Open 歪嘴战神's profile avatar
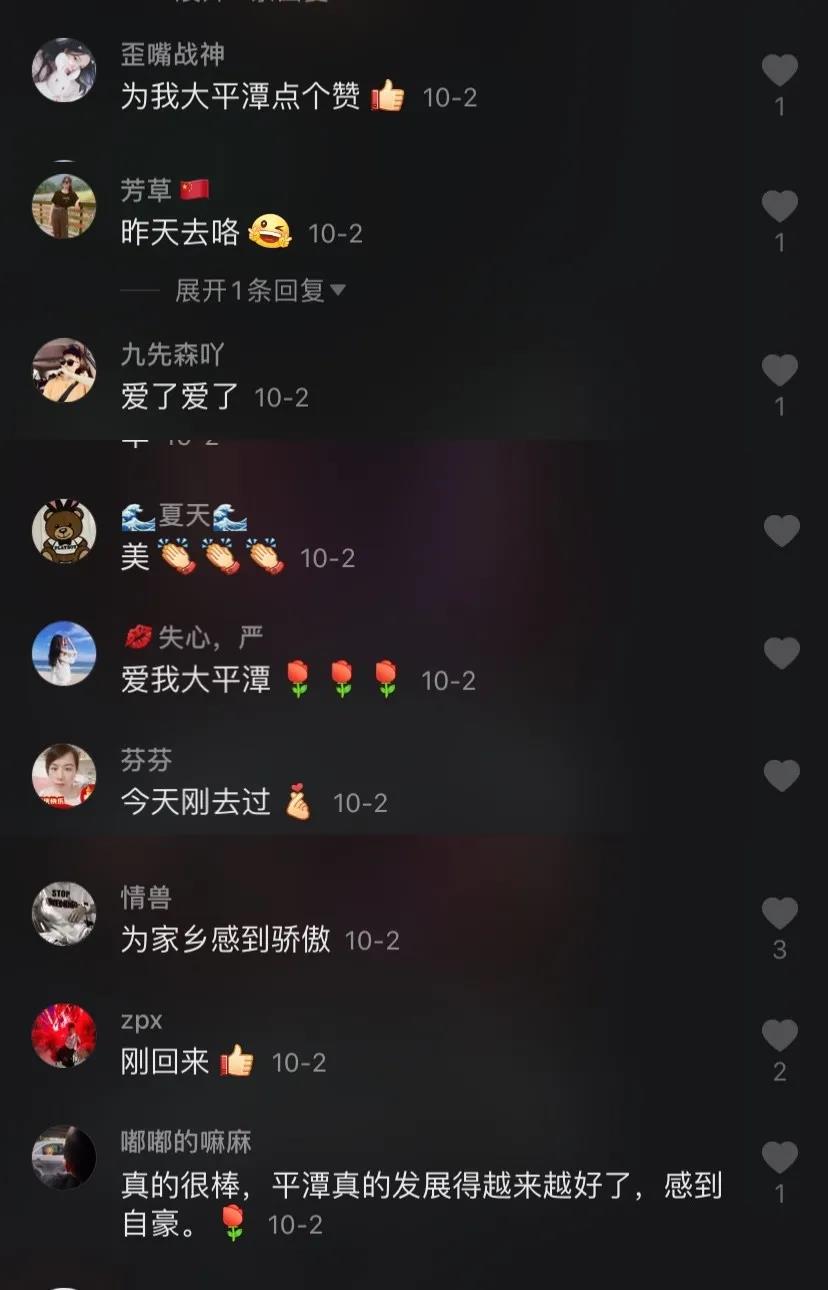 tap(64, 70)
